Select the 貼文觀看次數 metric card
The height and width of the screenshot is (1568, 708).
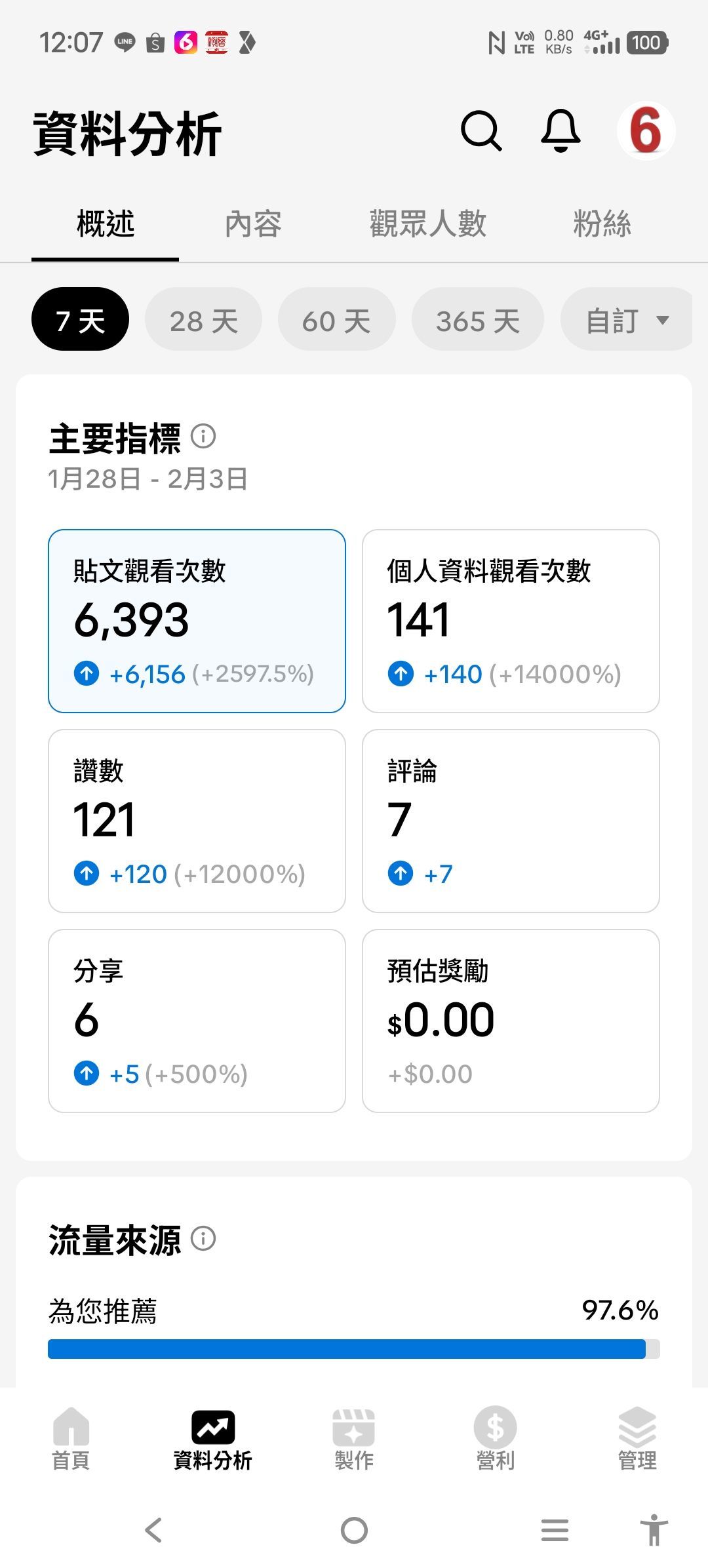[197, 619]
